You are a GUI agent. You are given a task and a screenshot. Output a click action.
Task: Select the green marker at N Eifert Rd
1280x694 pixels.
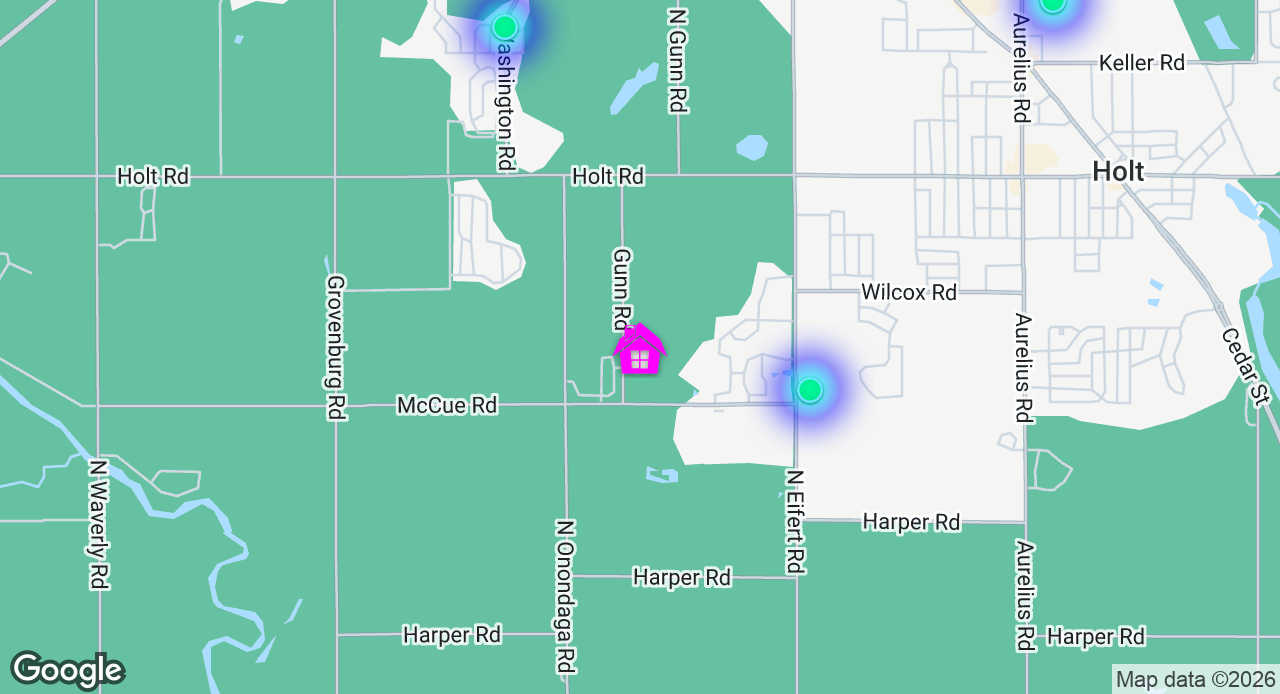[x=809, y=389]
